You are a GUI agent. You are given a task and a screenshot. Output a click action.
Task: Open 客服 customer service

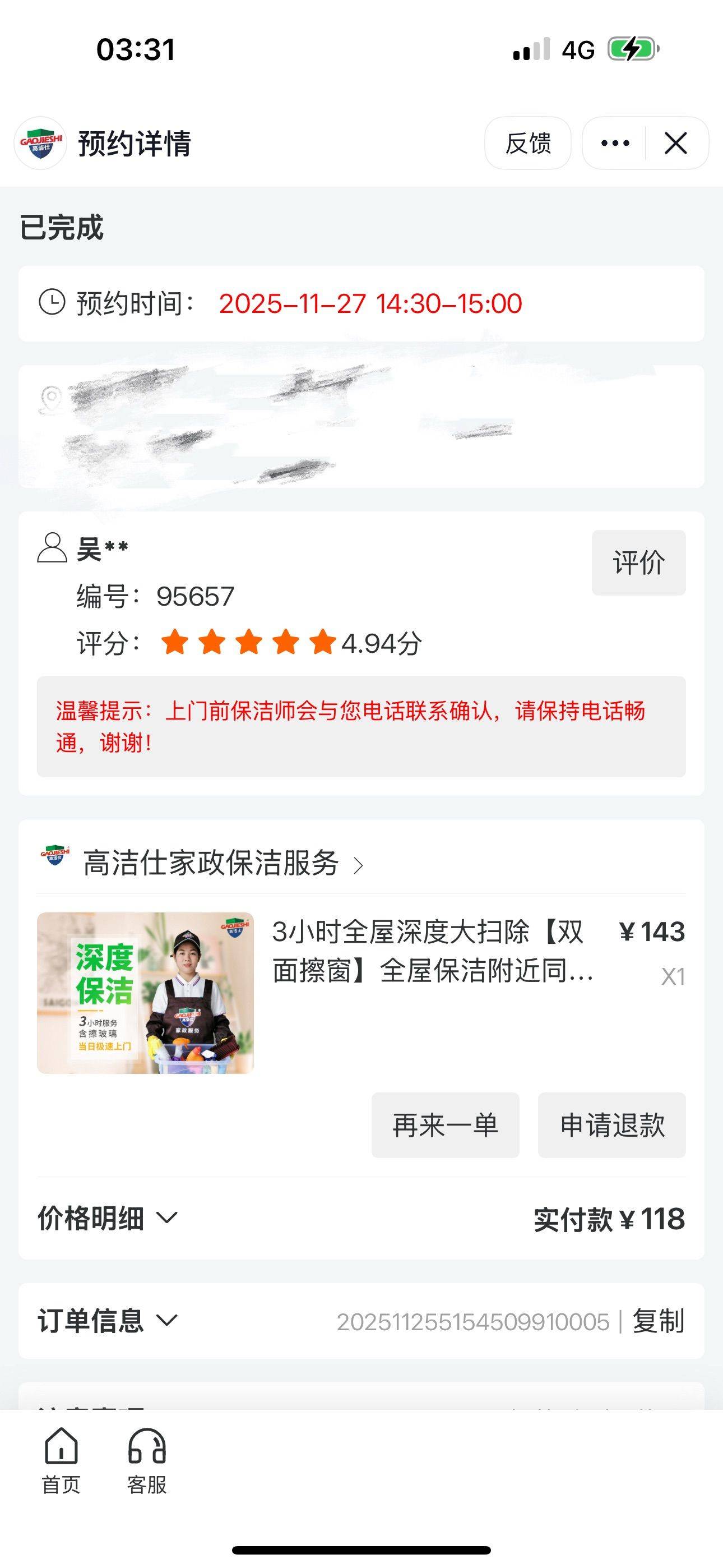point(147,1461)
